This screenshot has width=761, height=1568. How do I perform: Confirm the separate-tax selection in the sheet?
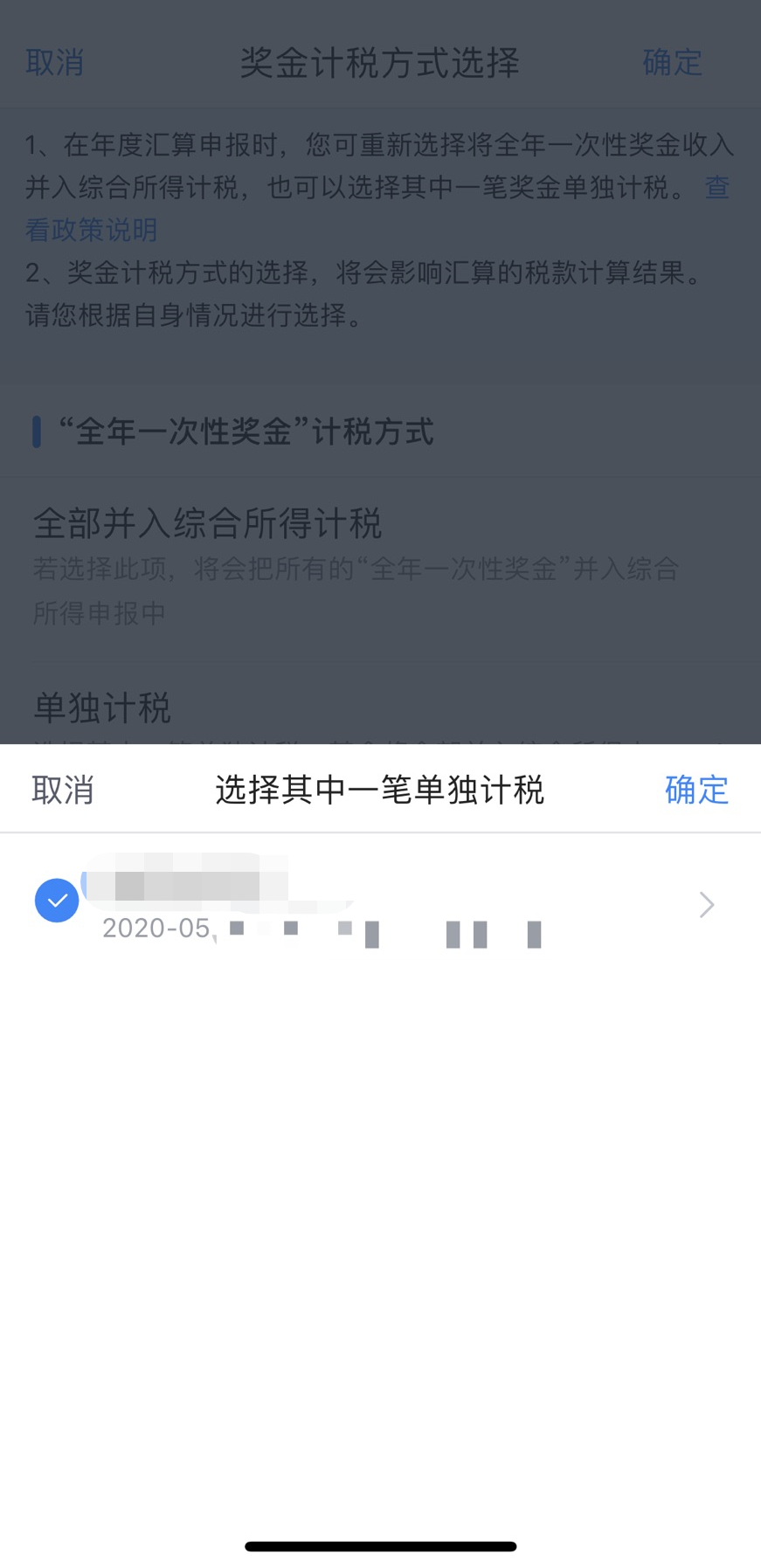click(696, 790)
